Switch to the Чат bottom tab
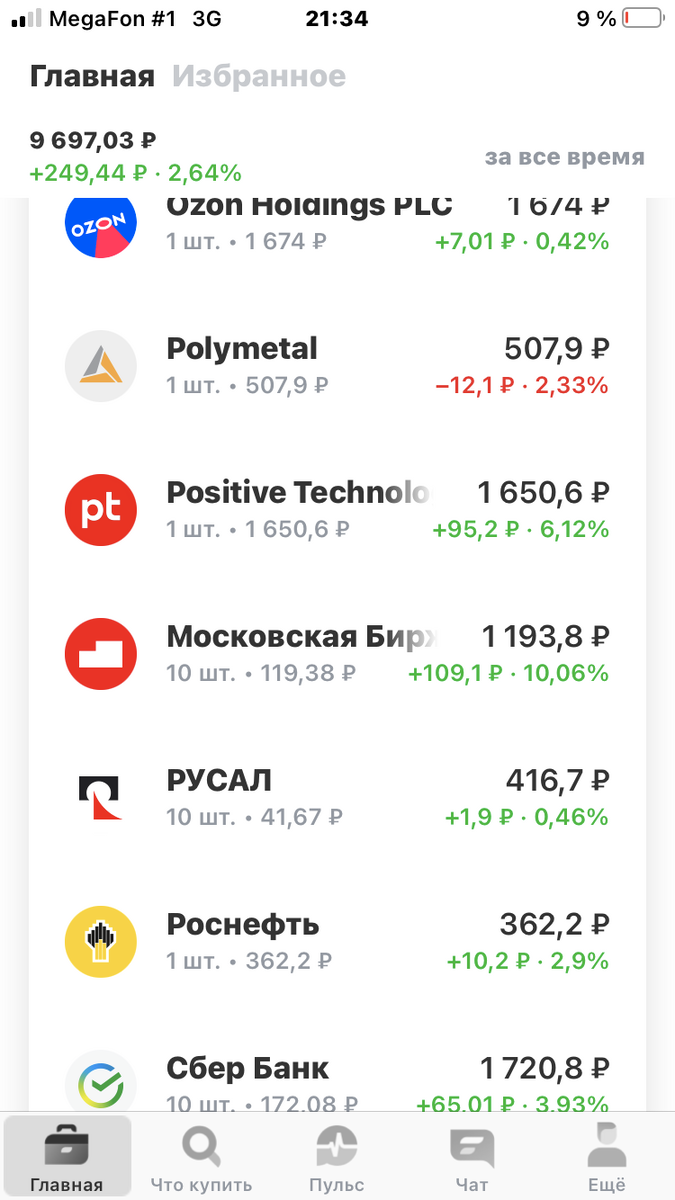 click(x=472, y=1157)
